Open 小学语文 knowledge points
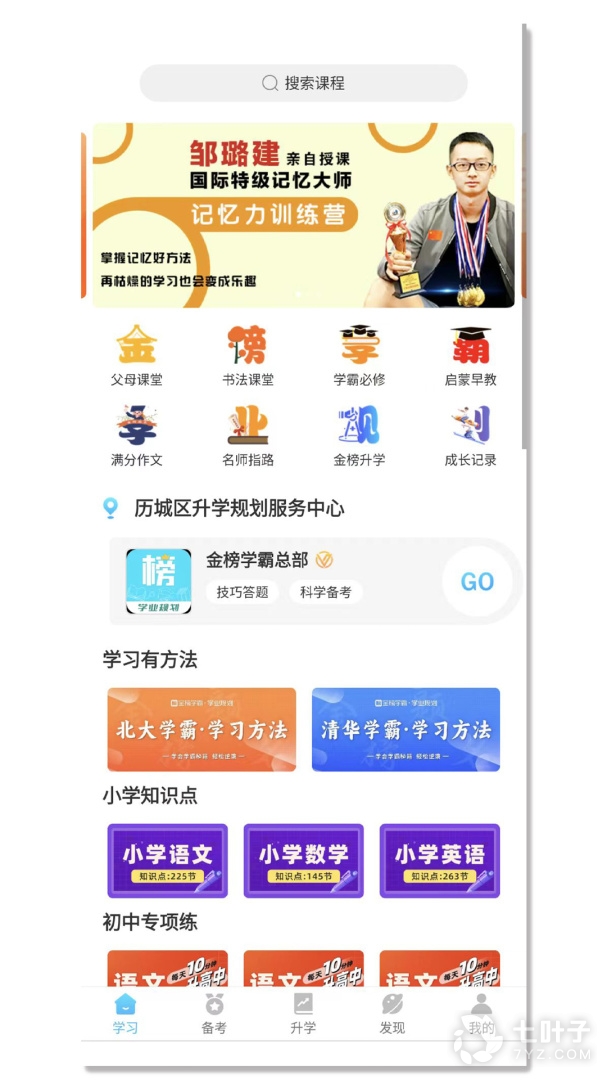607x1080 pixels. pos(167,861)
